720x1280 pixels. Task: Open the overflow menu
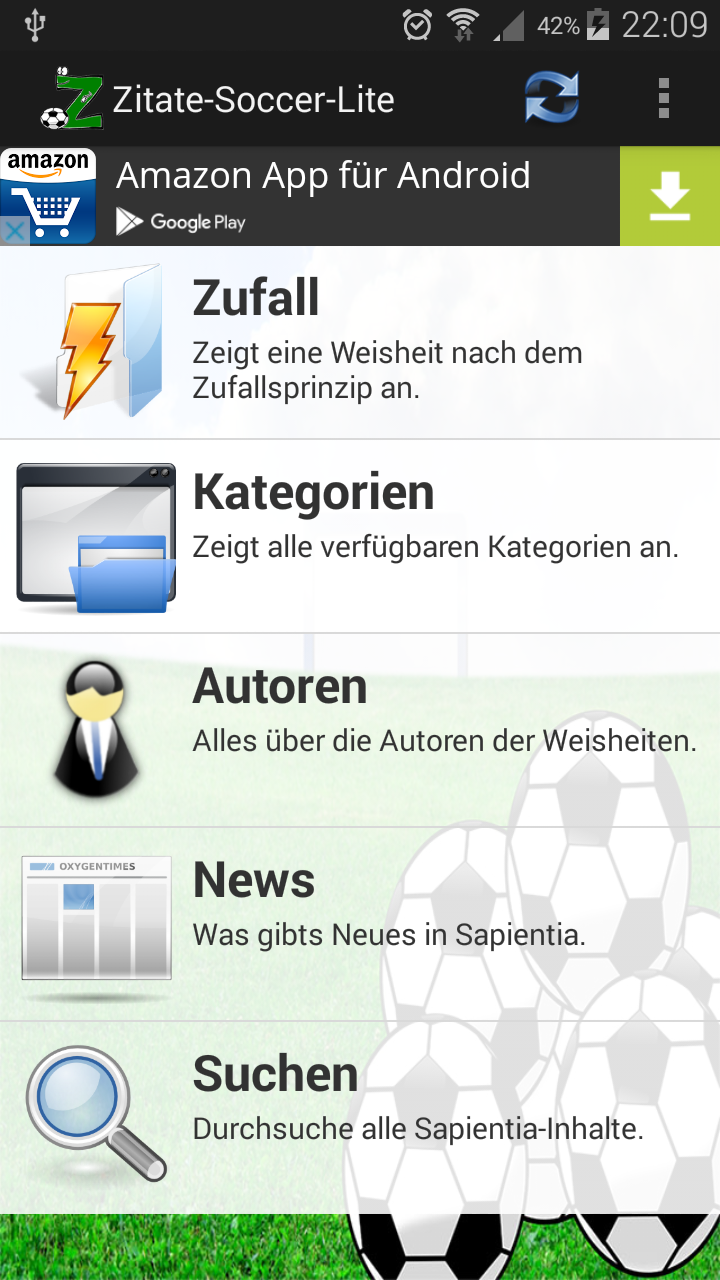(663, 99)
